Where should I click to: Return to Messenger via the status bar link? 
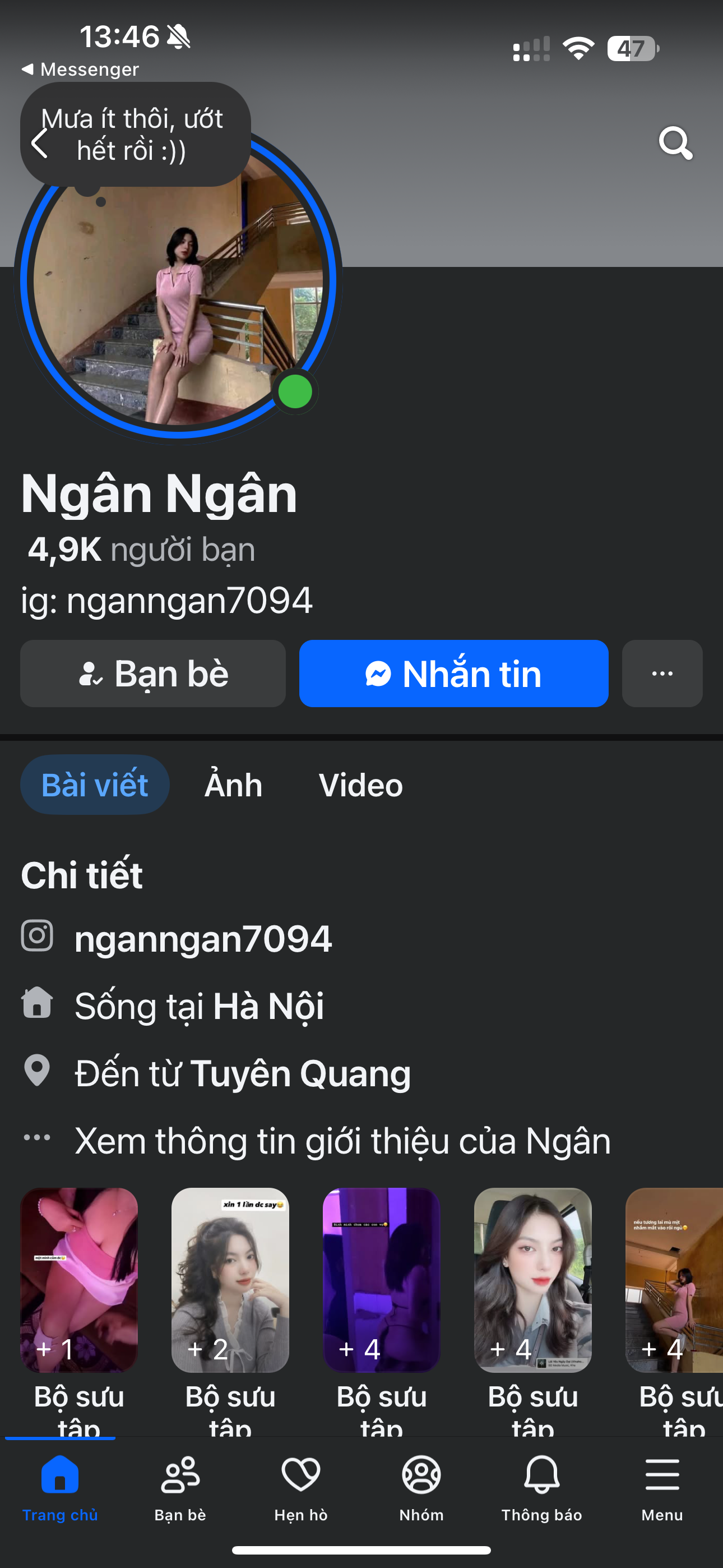(80, 70)
